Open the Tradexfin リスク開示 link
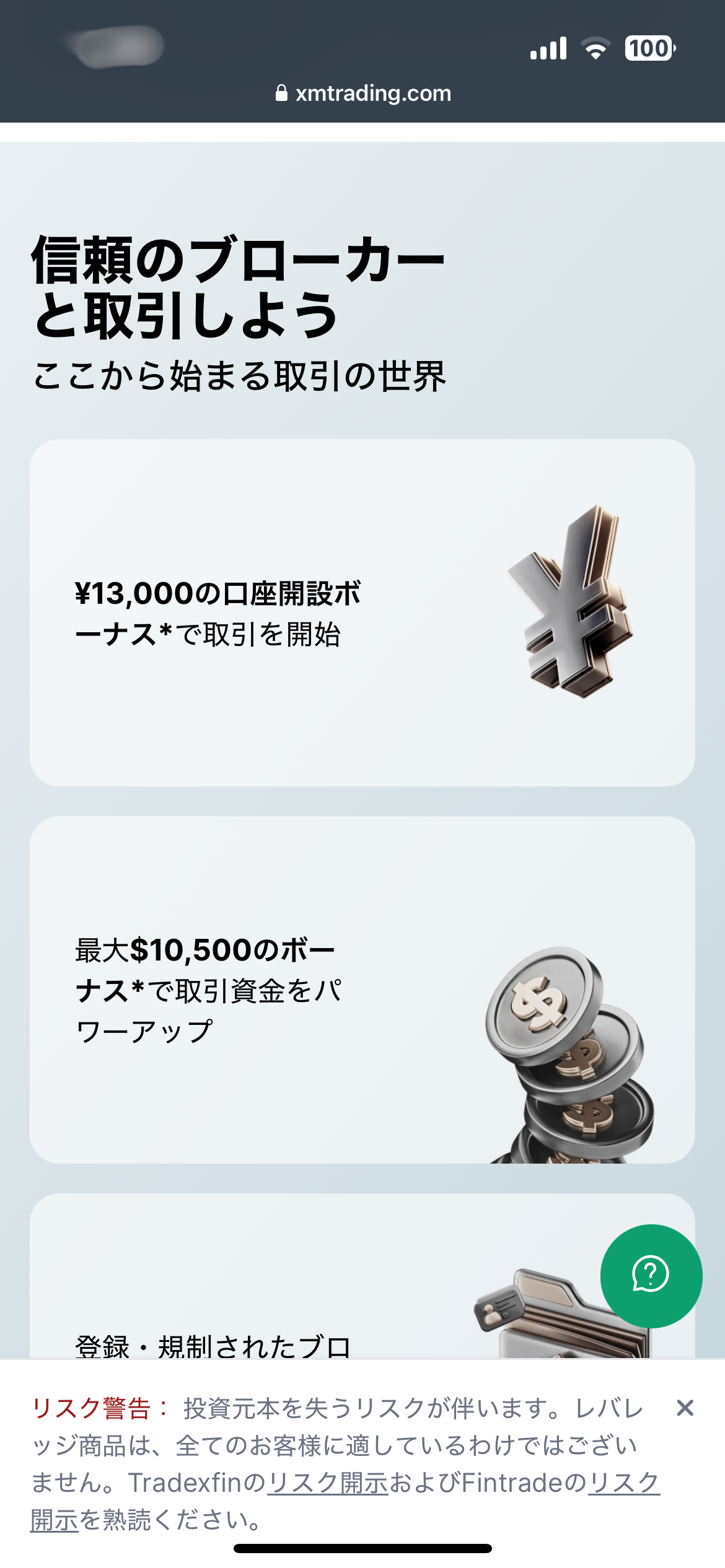725x1568 pixels. (328, 1483)
